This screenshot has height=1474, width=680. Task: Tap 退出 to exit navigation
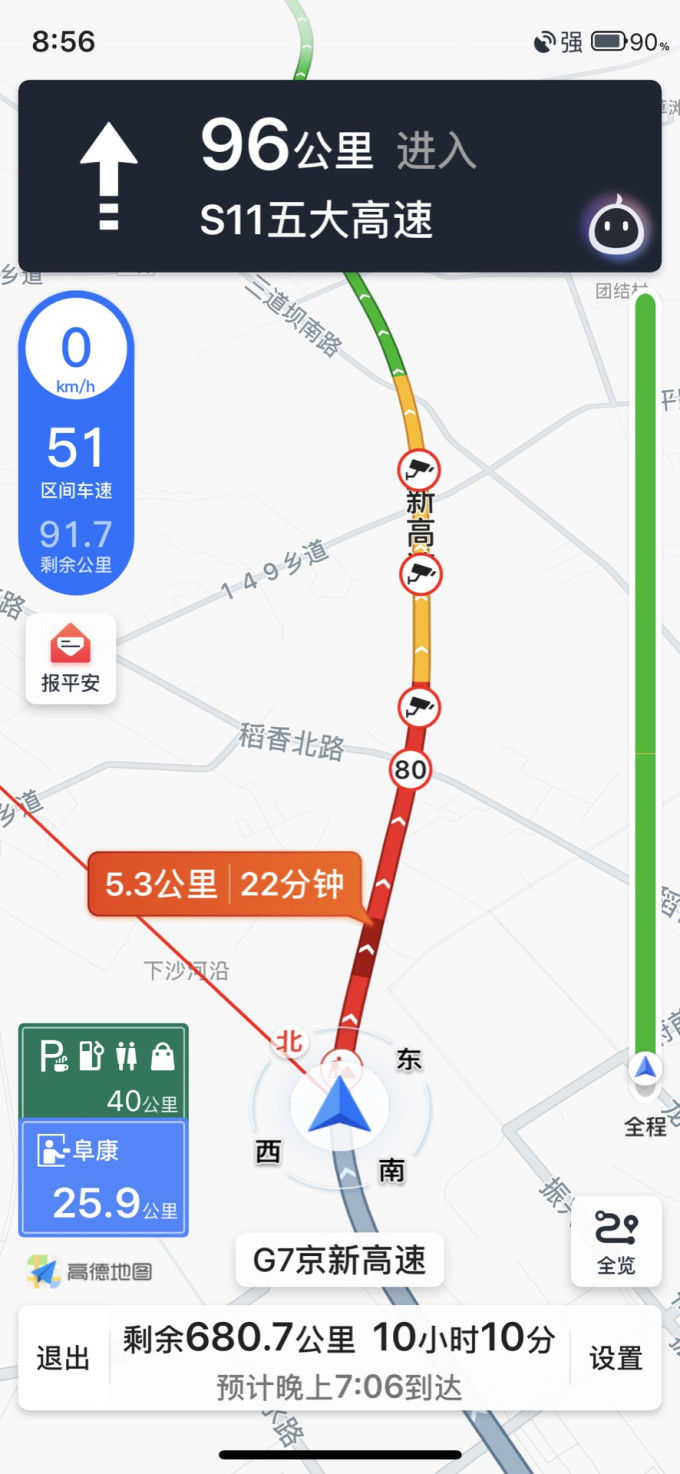(63, 1358)
